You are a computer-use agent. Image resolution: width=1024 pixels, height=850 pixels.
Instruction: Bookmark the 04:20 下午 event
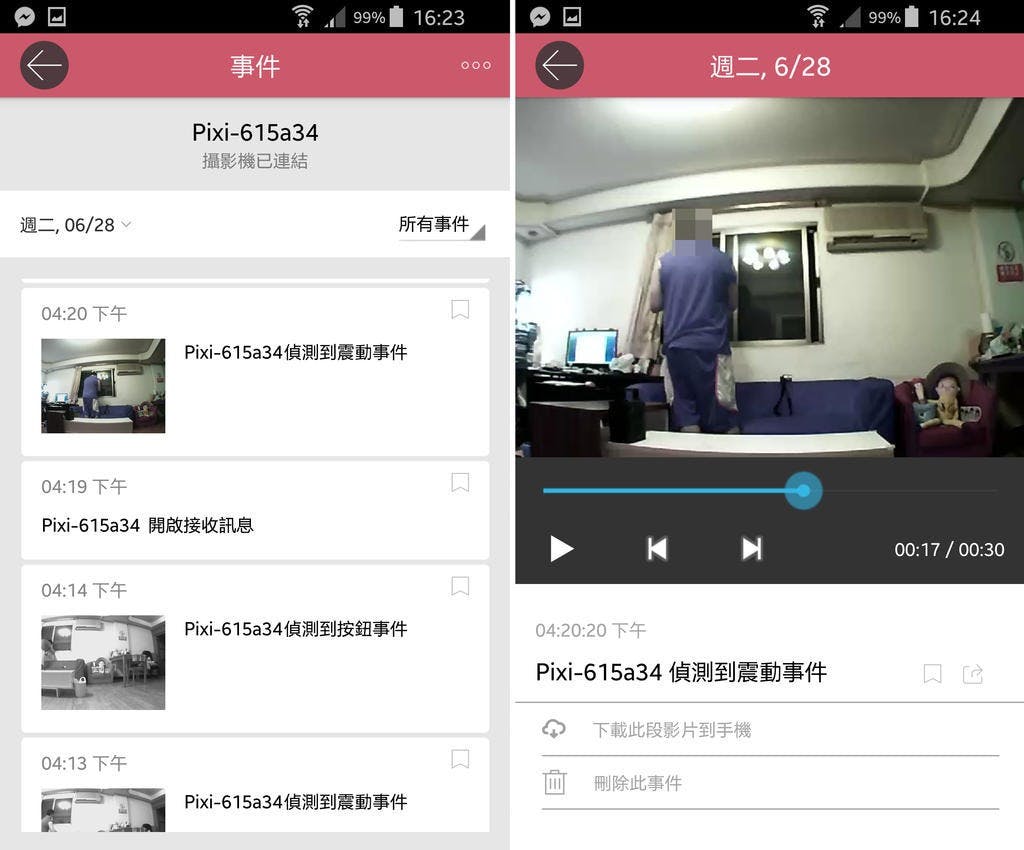pyautogui.click(x=460, y=310)
